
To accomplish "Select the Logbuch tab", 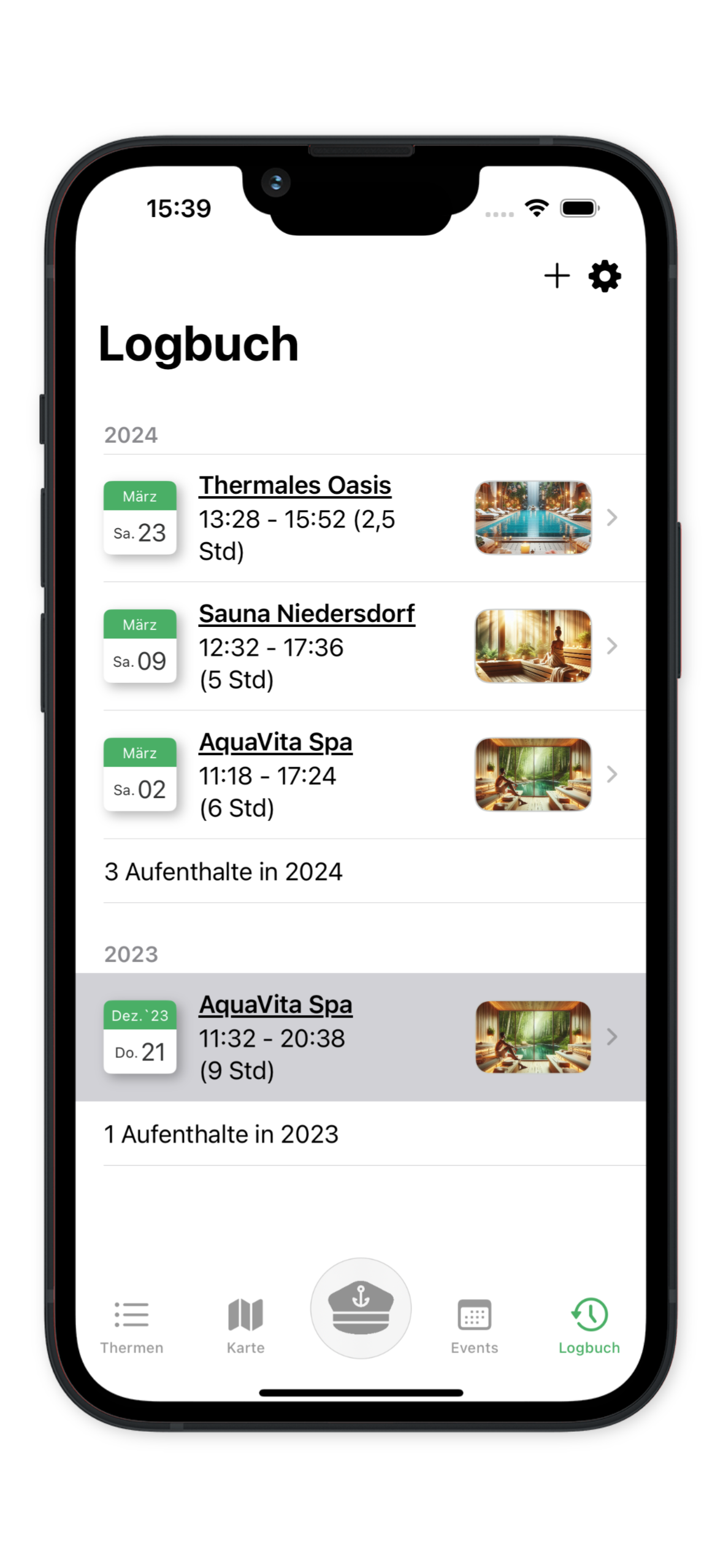I will click(x=589, y=1326).
